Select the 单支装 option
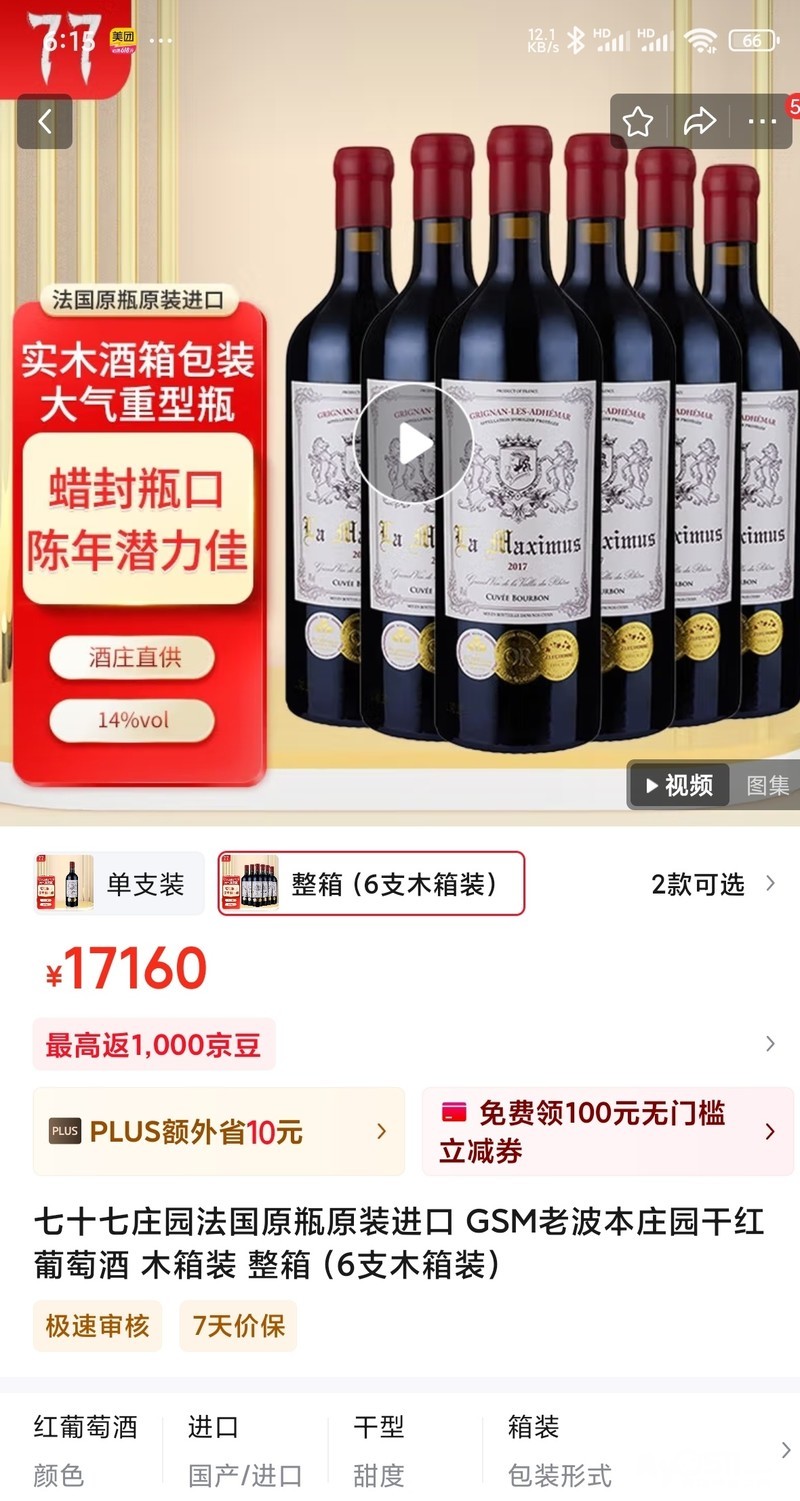 [x=119, y=884]
